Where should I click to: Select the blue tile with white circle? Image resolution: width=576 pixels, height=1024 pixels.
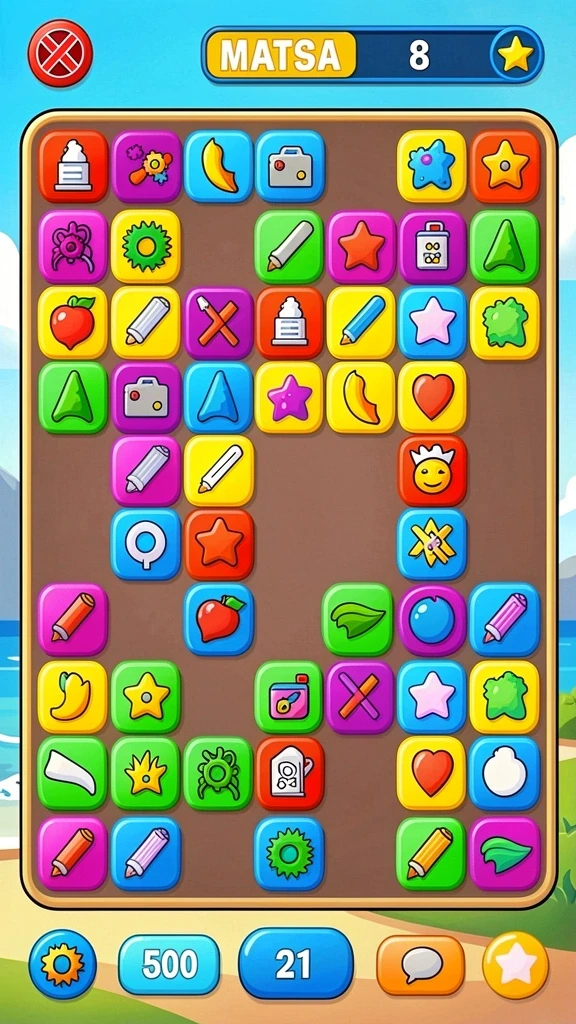coord(505,773)
